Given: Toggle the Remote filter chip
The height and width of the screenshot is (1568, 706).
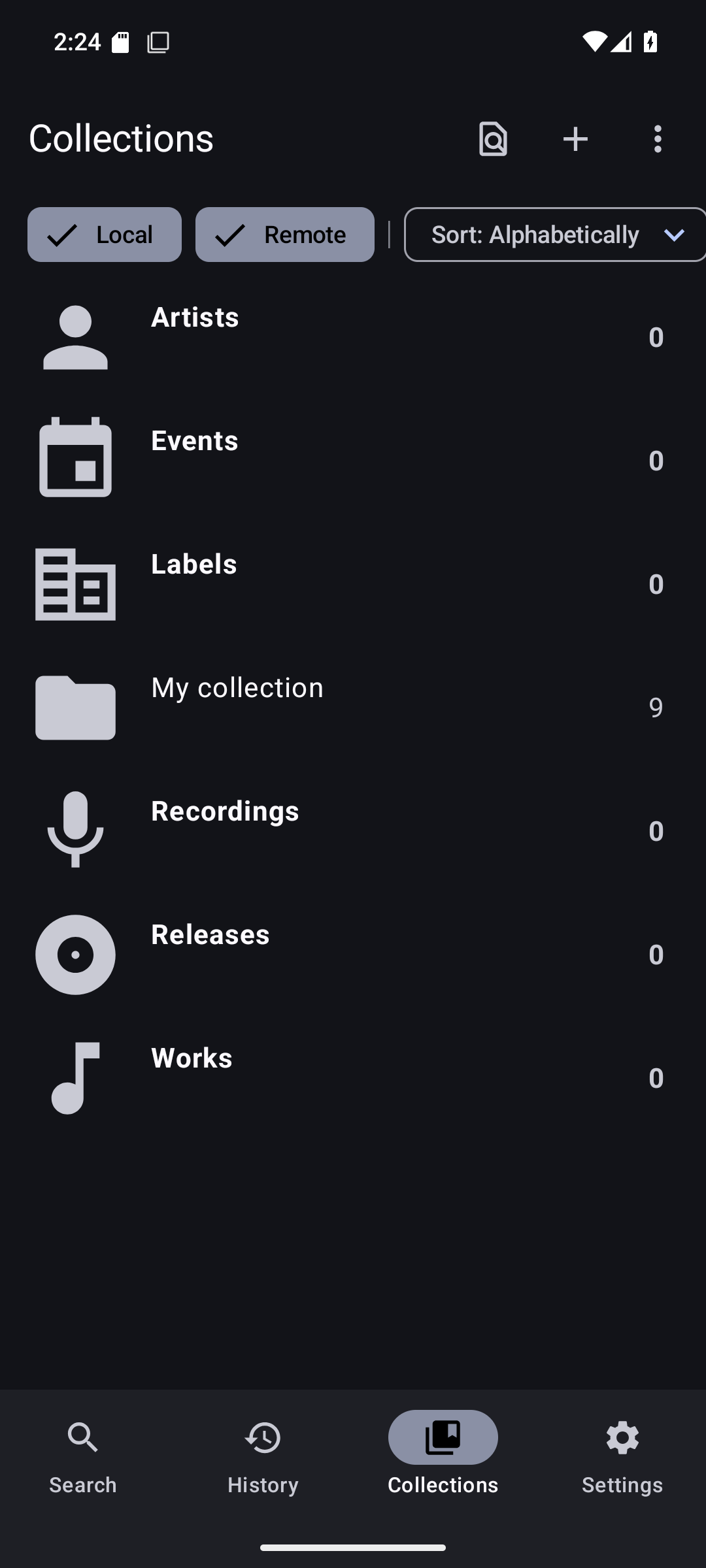Looking at the screenshot, I should [x=285, y=235].
